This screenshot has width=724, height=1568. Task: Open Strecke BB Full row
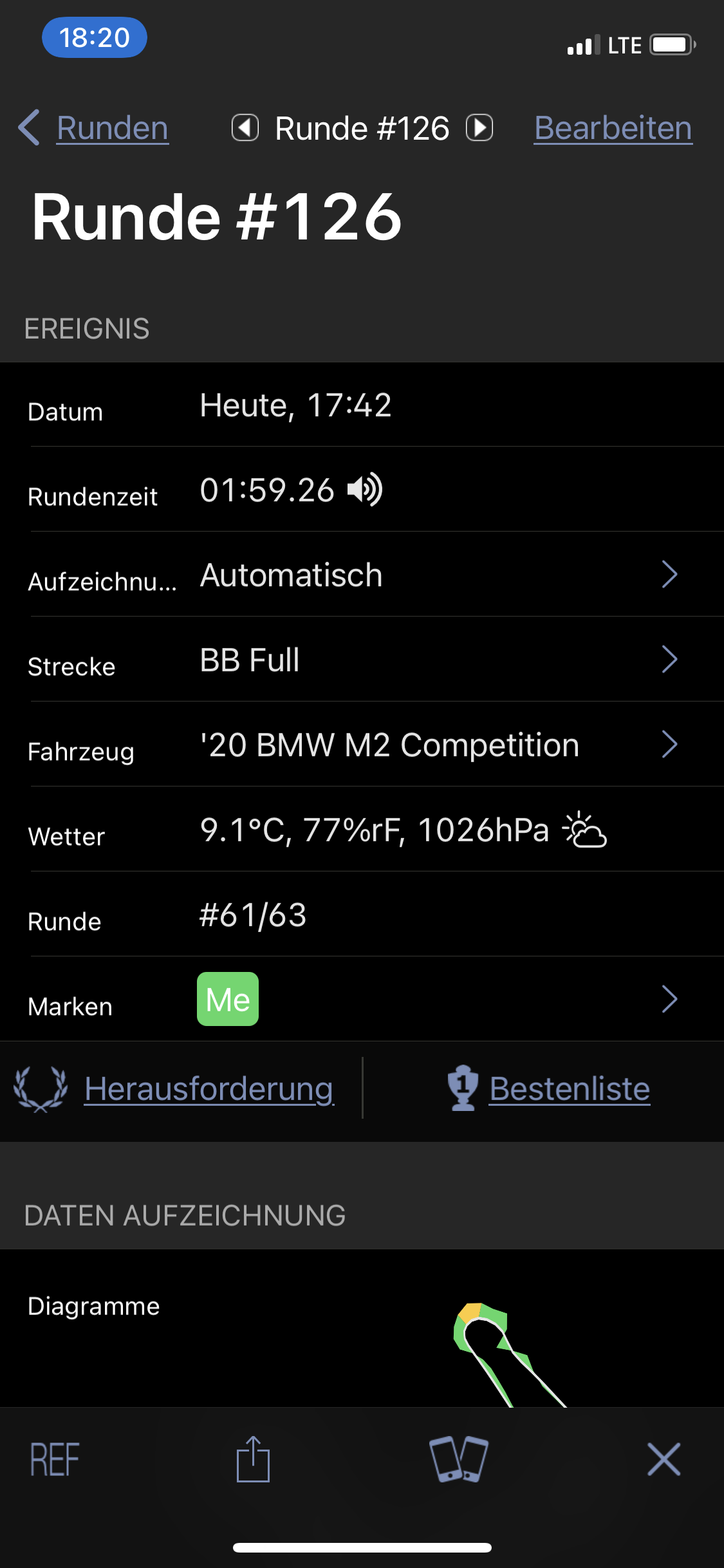coord(362,659)
